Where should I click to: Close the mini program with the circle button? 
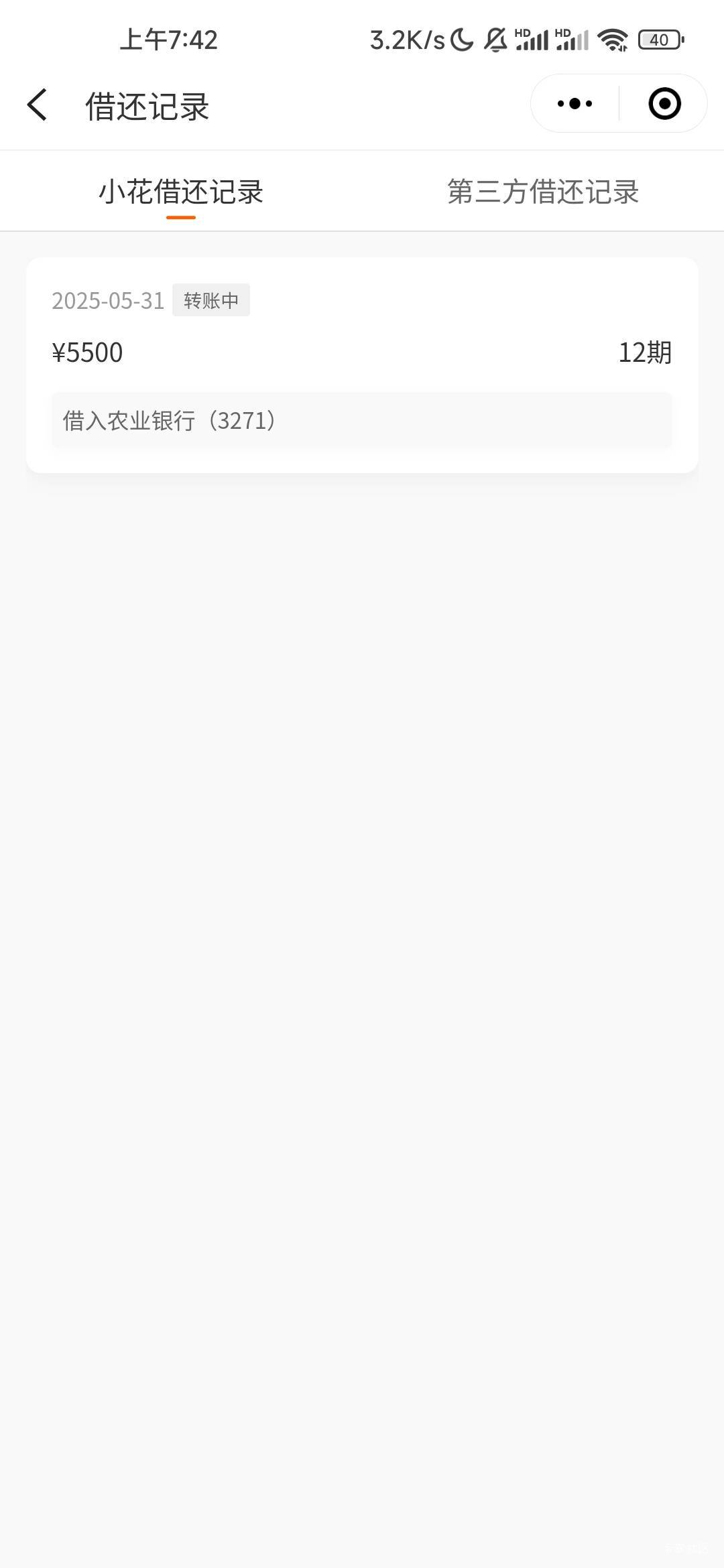[664, 104]
